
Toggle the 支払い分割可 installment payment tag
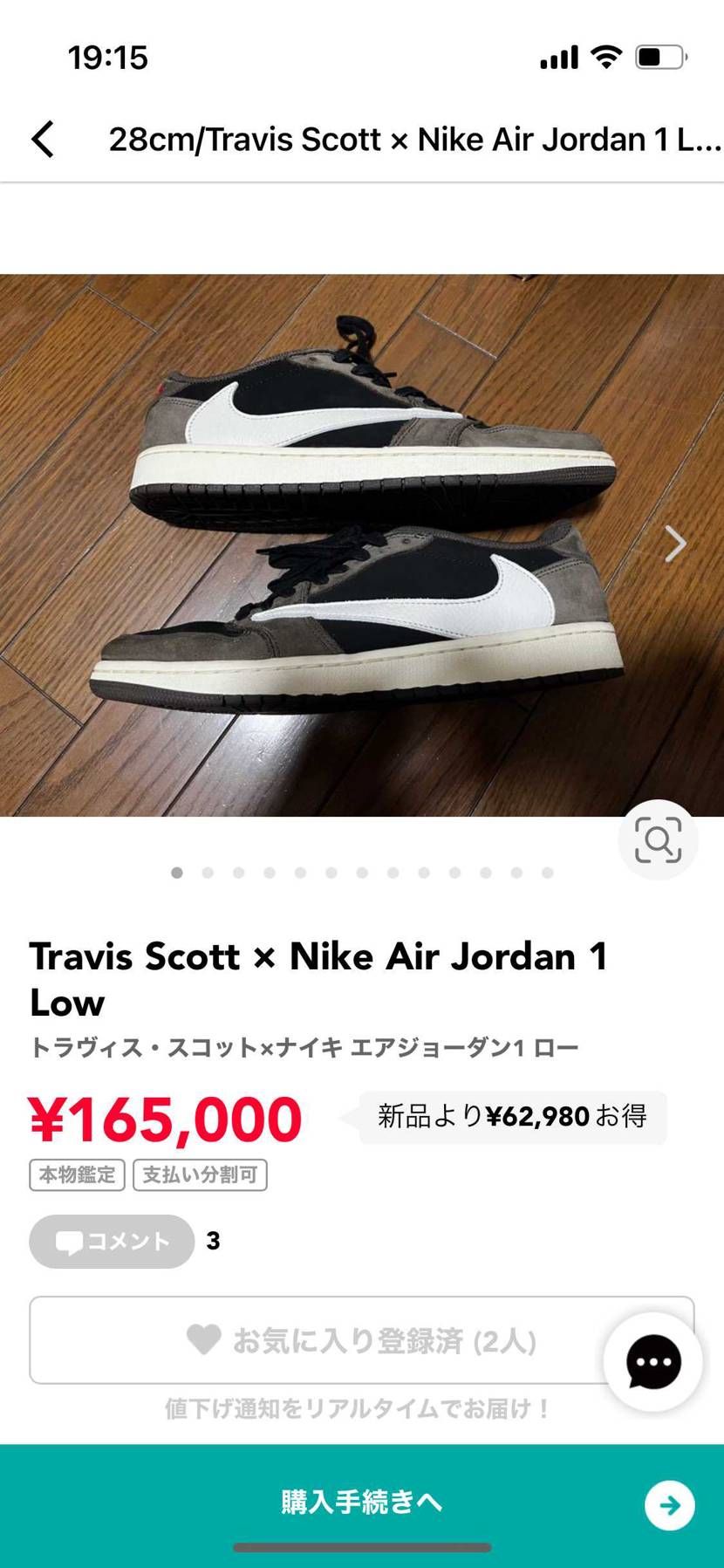(199, 1174)
